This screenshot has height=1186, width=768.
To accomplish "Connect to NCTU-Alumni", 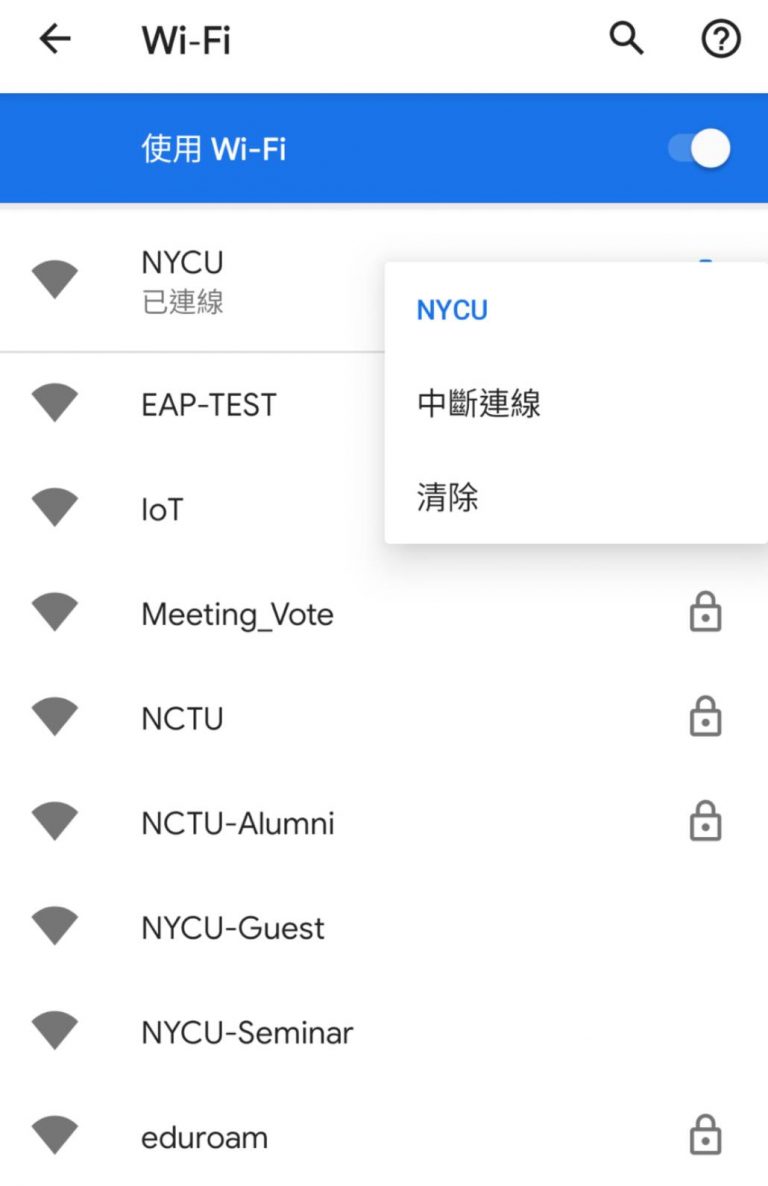I will (237, 823).
